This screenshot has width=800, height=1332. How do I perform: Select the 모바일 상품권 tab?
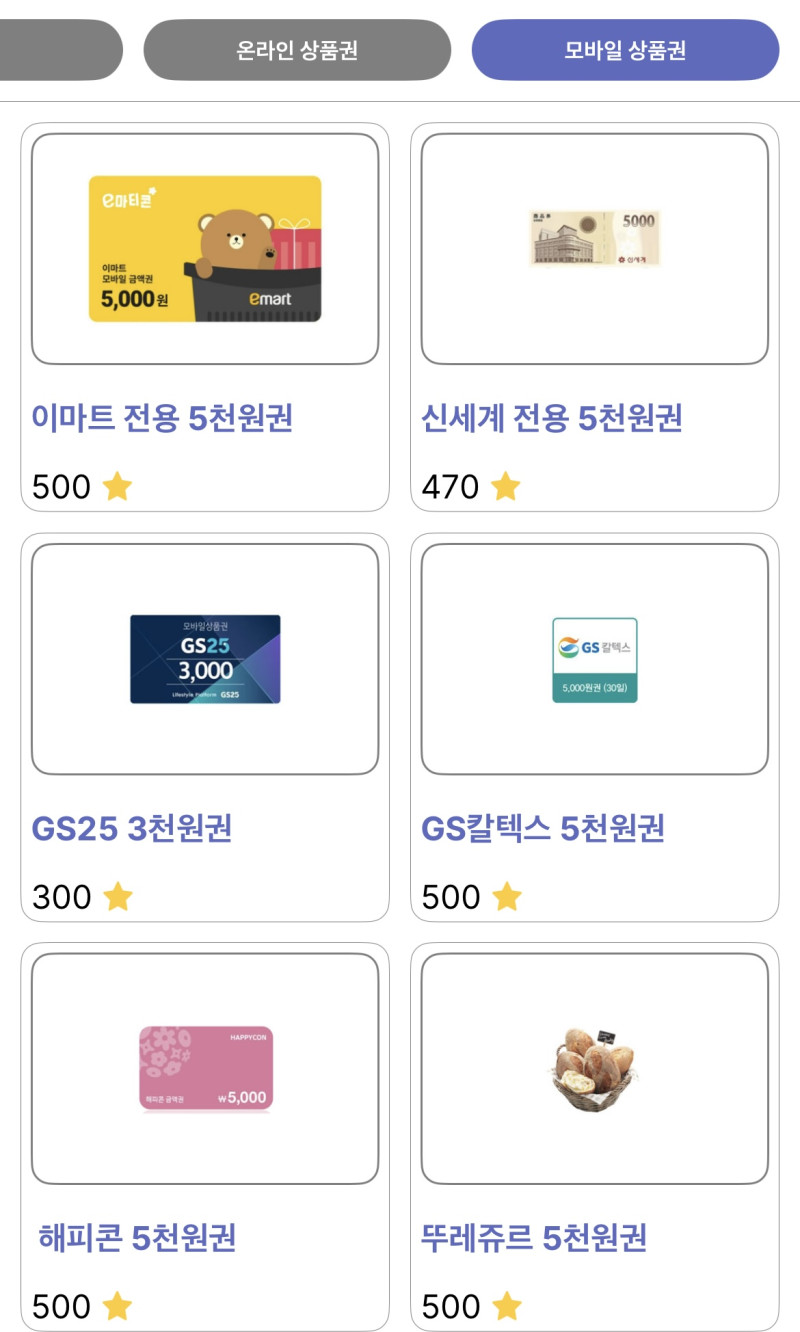coord(625,50)
